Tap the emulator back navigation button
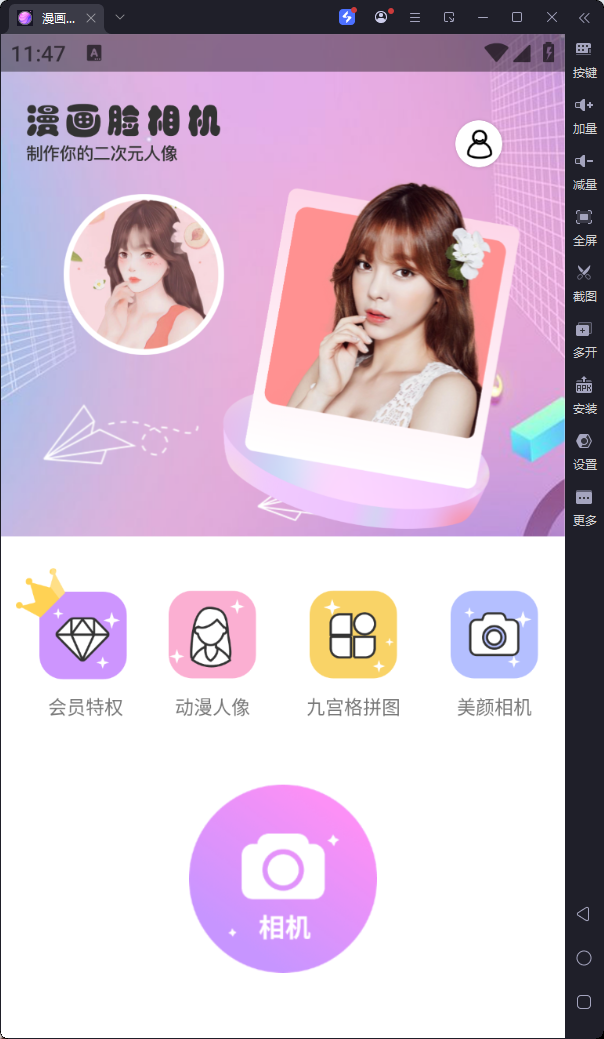 point(584,914)
